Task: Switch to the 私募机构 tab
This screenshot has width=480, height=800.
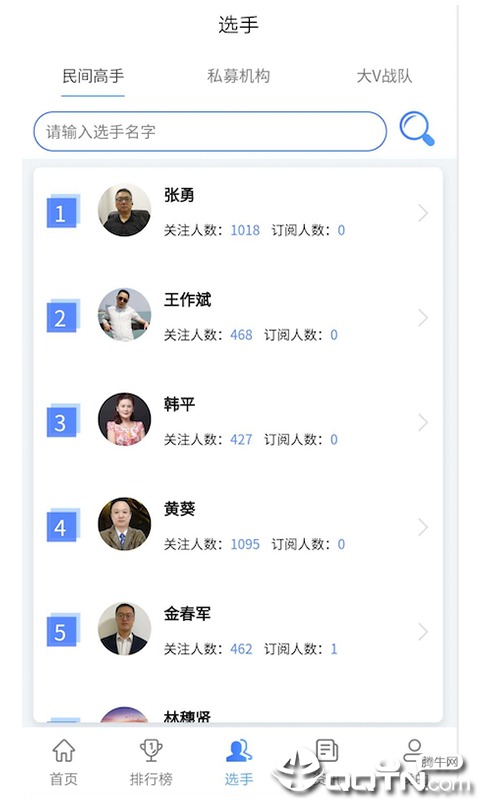Action: pyautogui.click(x=238, y=77)
